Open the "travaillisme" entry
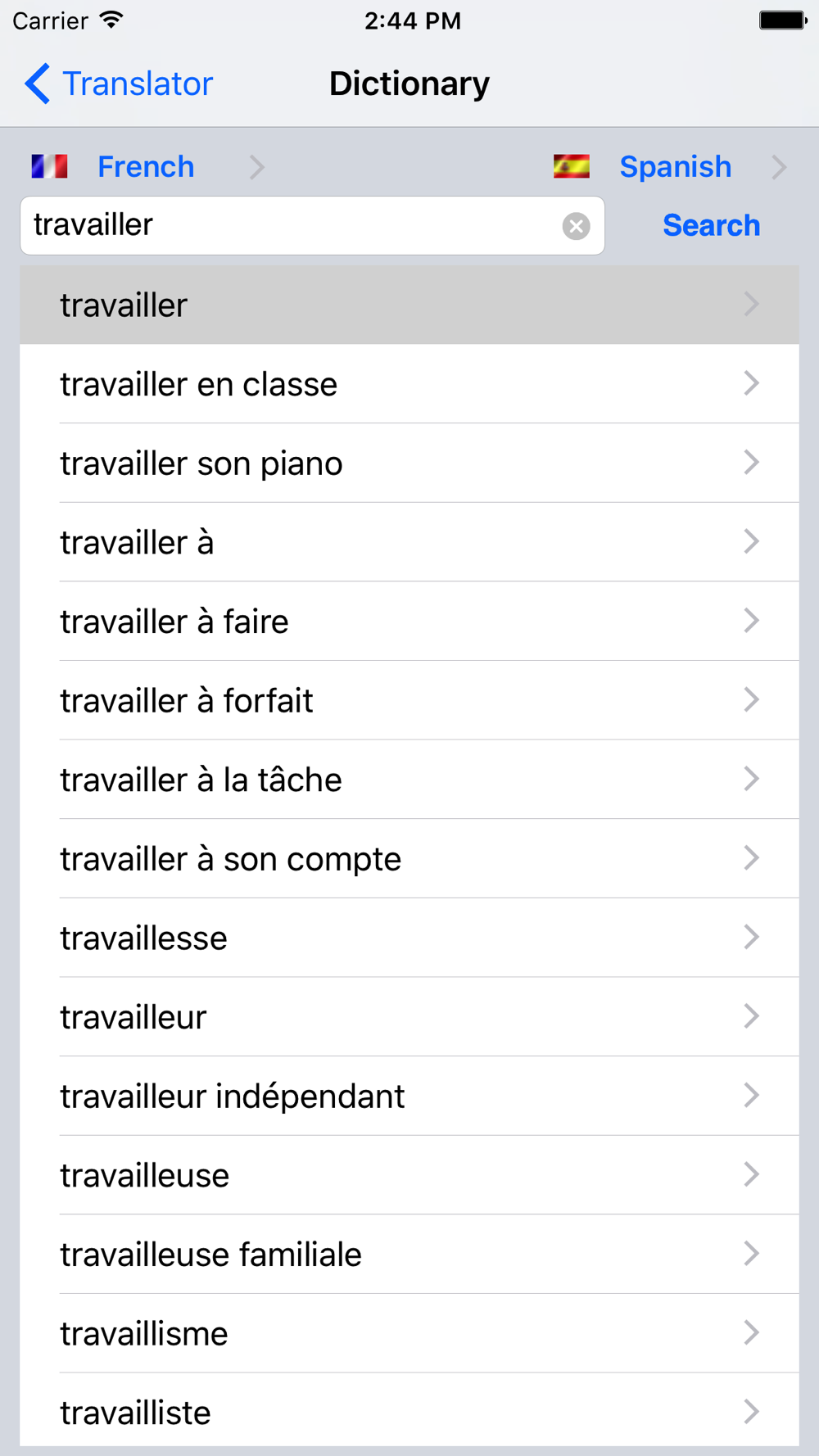 pyautogui.click(x=409, y=1333)
